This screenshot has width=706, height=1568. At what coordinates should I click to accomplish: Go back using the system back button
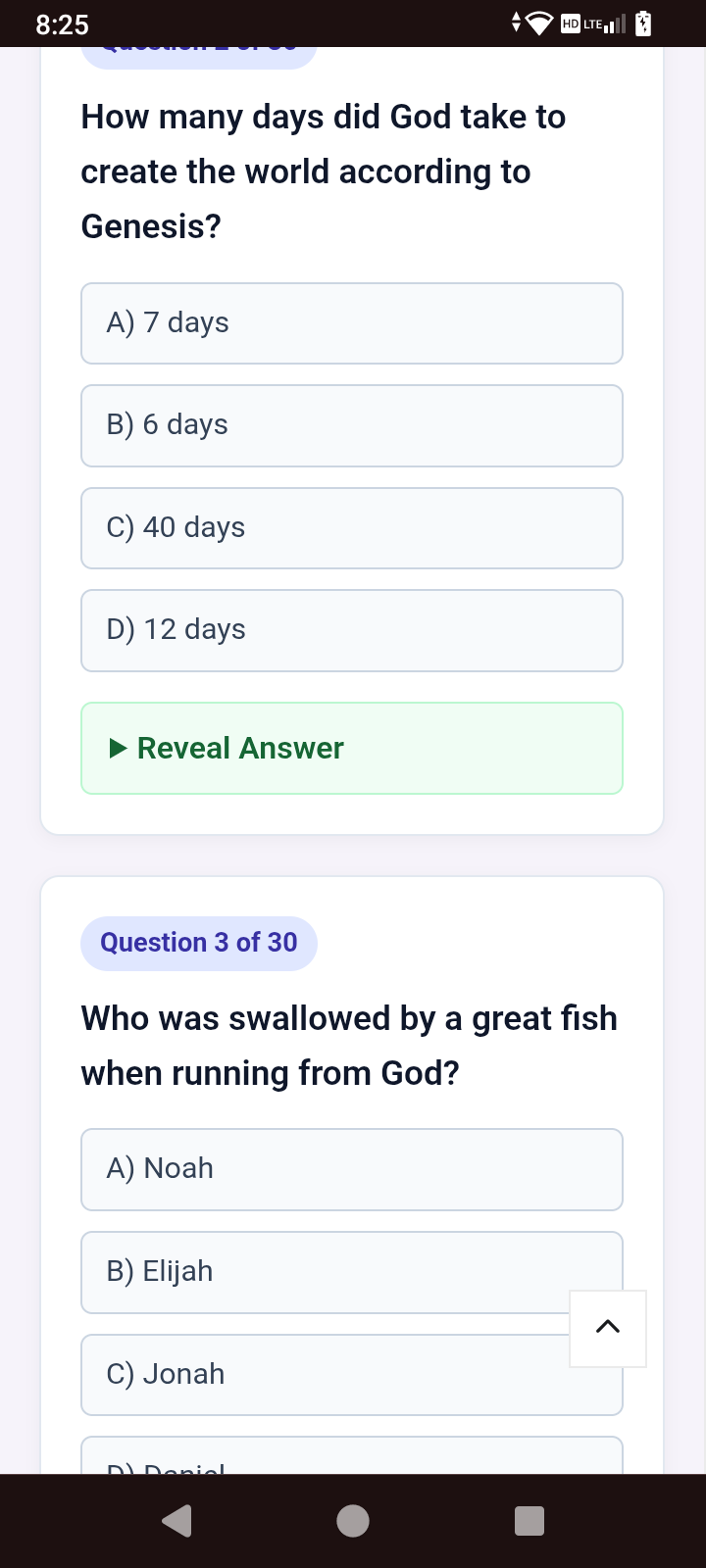click(176, 1521)
